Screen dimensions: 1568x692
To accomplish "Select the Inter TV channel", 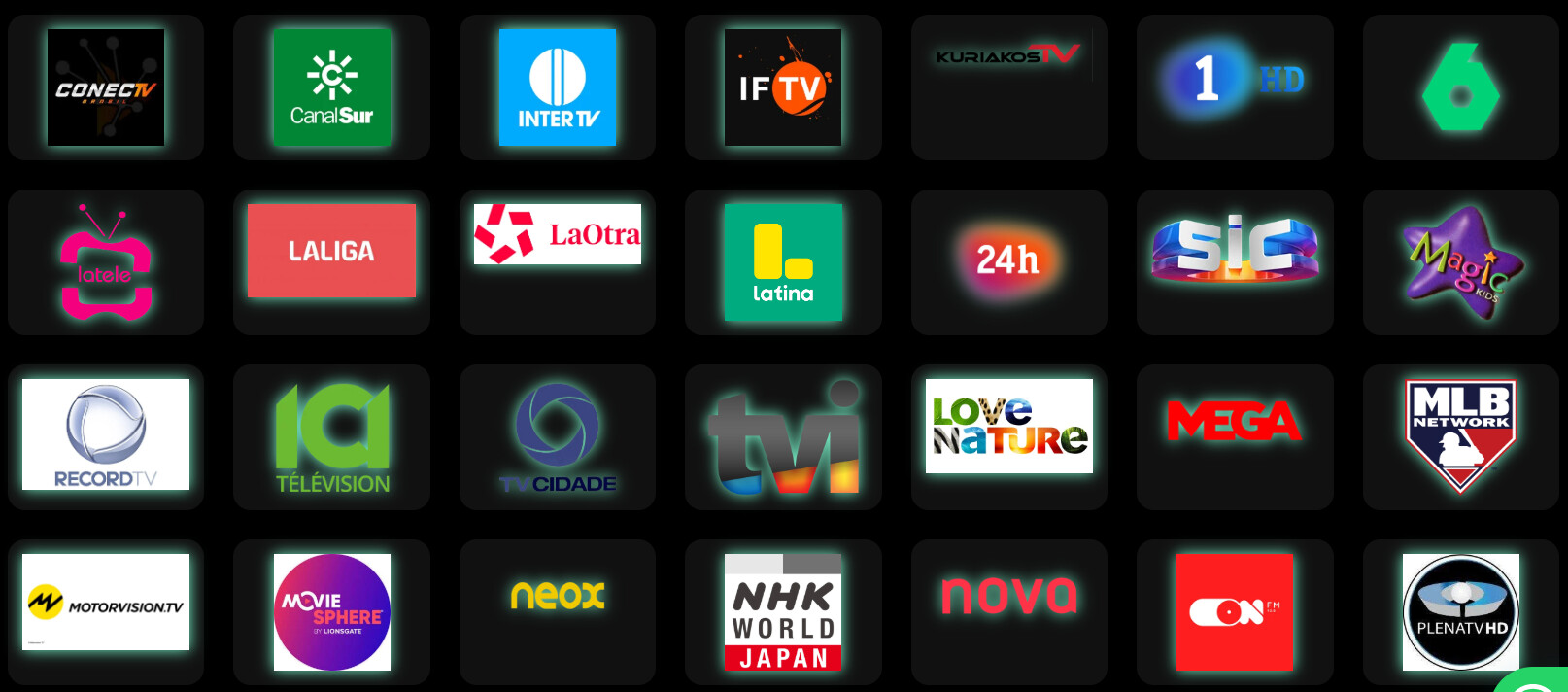I will 557,87.
